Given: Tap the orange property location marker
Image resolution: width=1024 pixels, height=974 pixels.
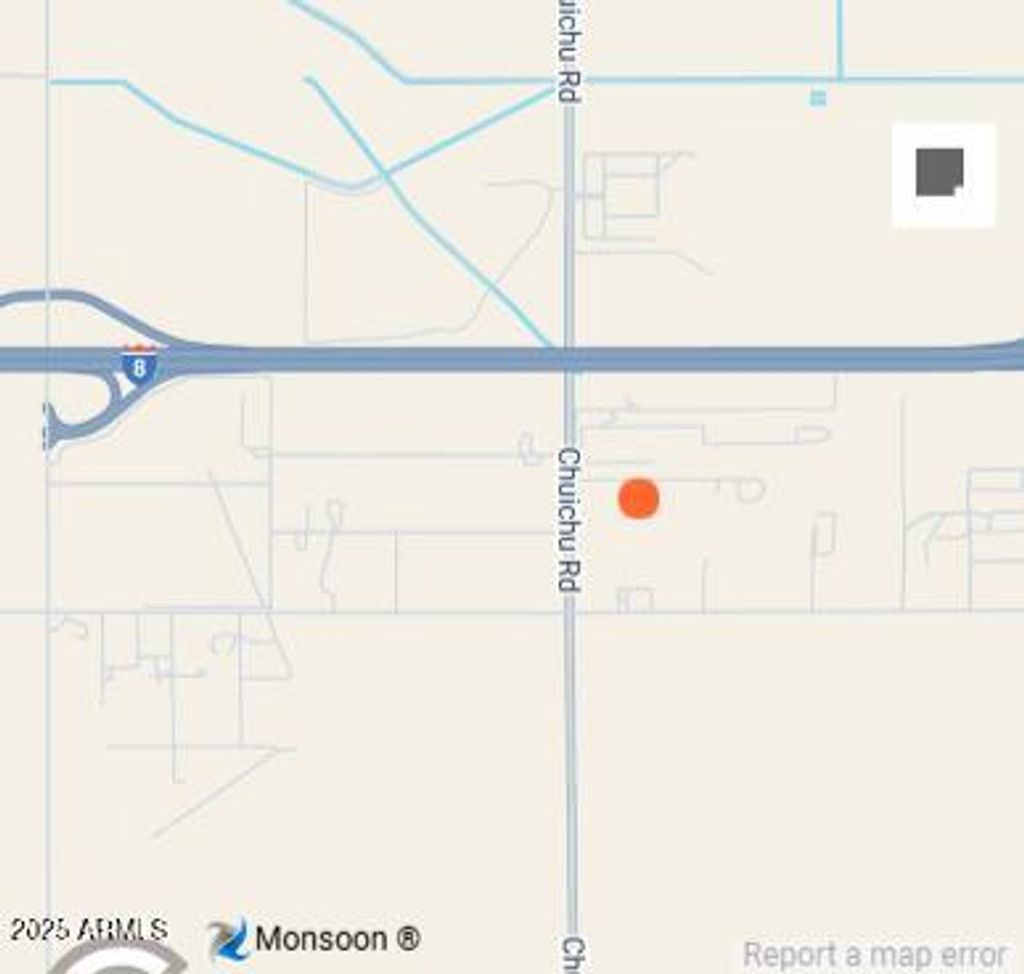Looking at the screenshot, I should click(x=639, y=498).
